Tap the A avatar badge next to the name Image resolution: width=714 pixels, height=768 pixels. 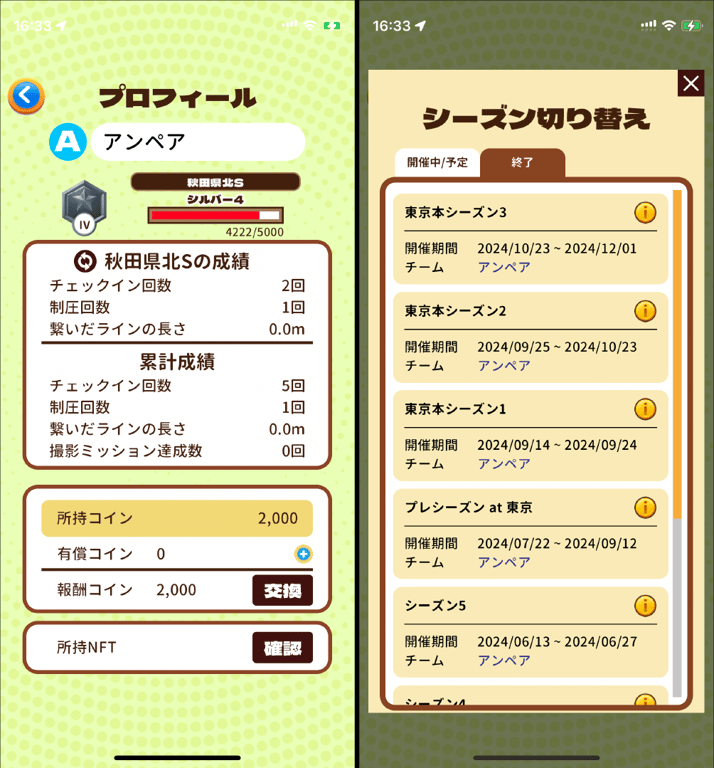tap(67, 142)
